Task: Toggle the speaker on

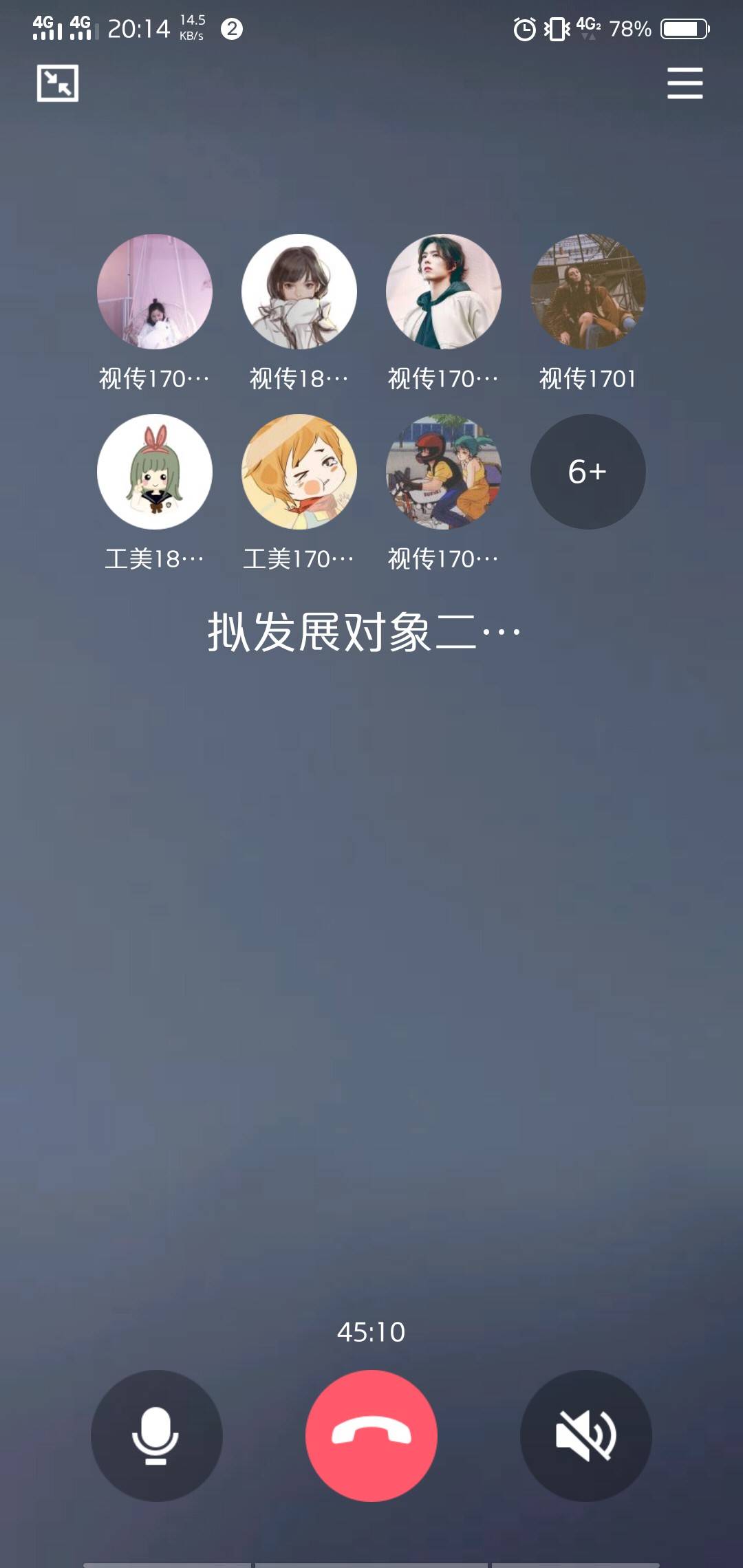Action: tap(585, 1435)
